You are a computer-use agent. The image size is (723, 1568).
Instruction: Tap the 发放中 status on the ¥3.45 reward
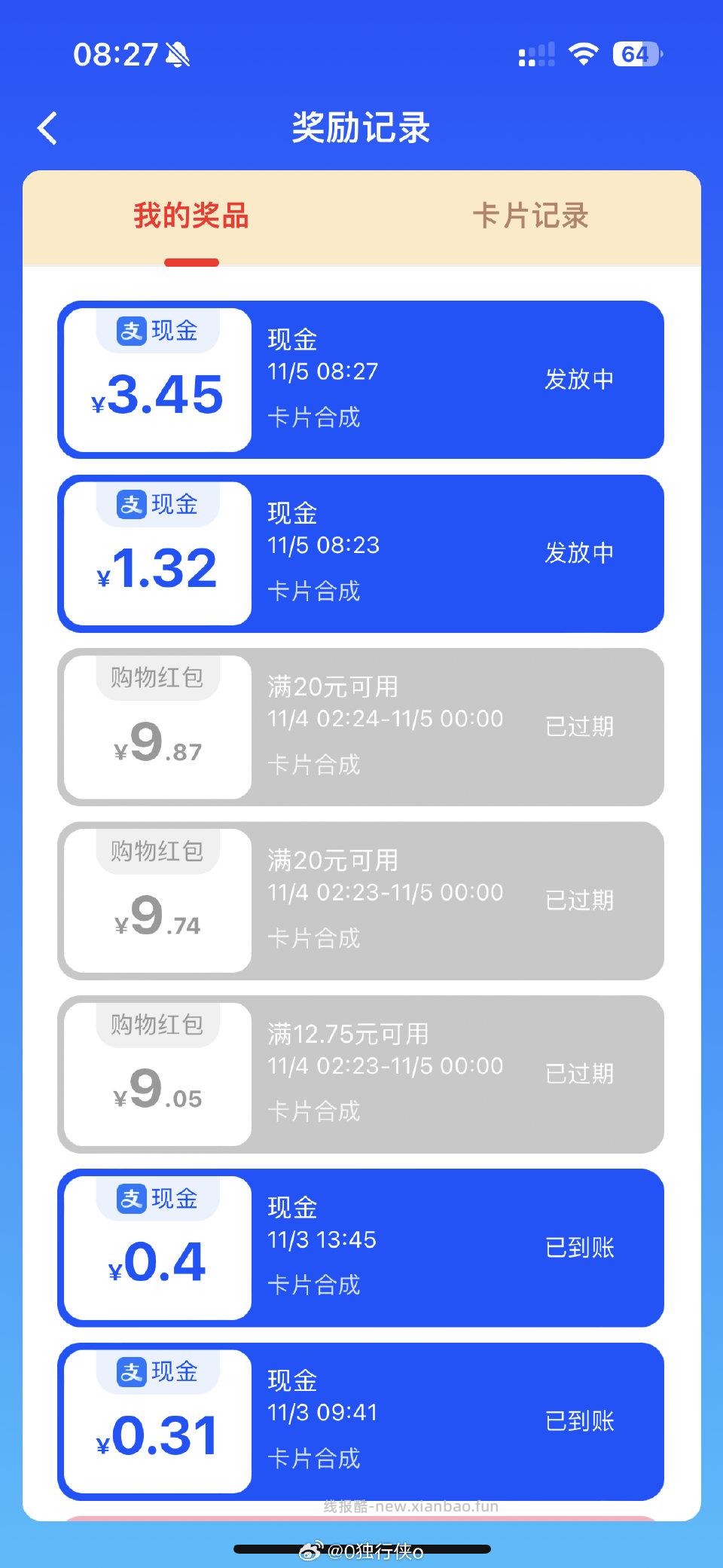pos(579,379)
